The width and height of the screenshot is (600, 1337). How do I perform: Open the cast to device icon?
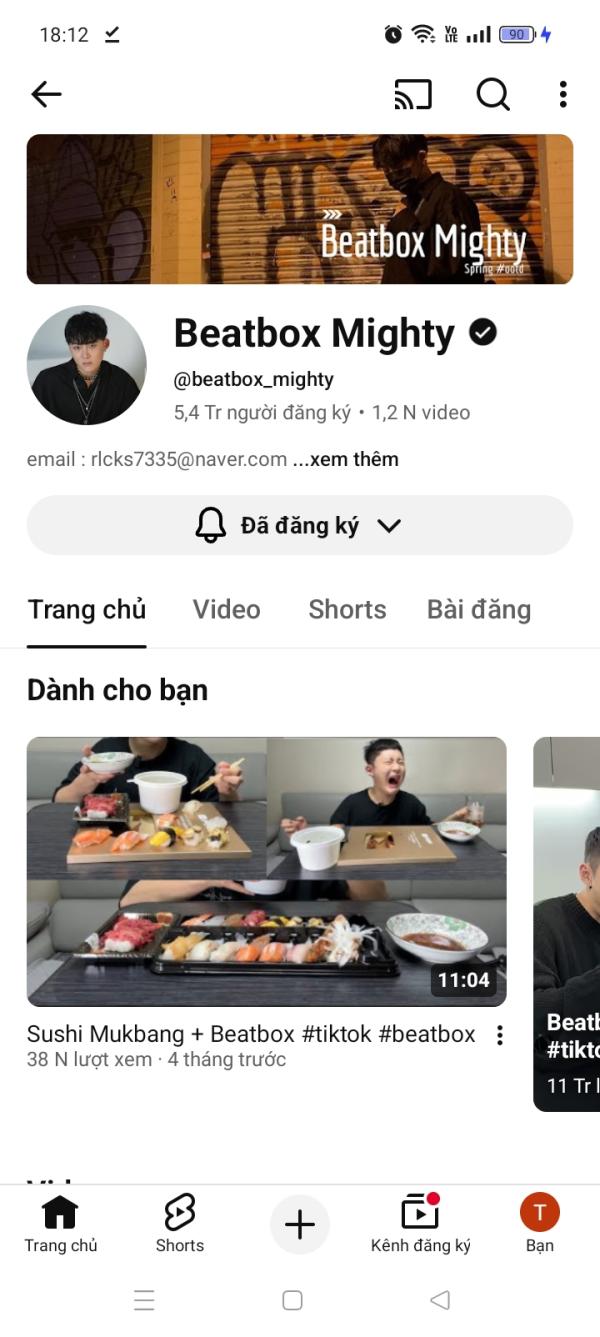click(x=413, y=94)
